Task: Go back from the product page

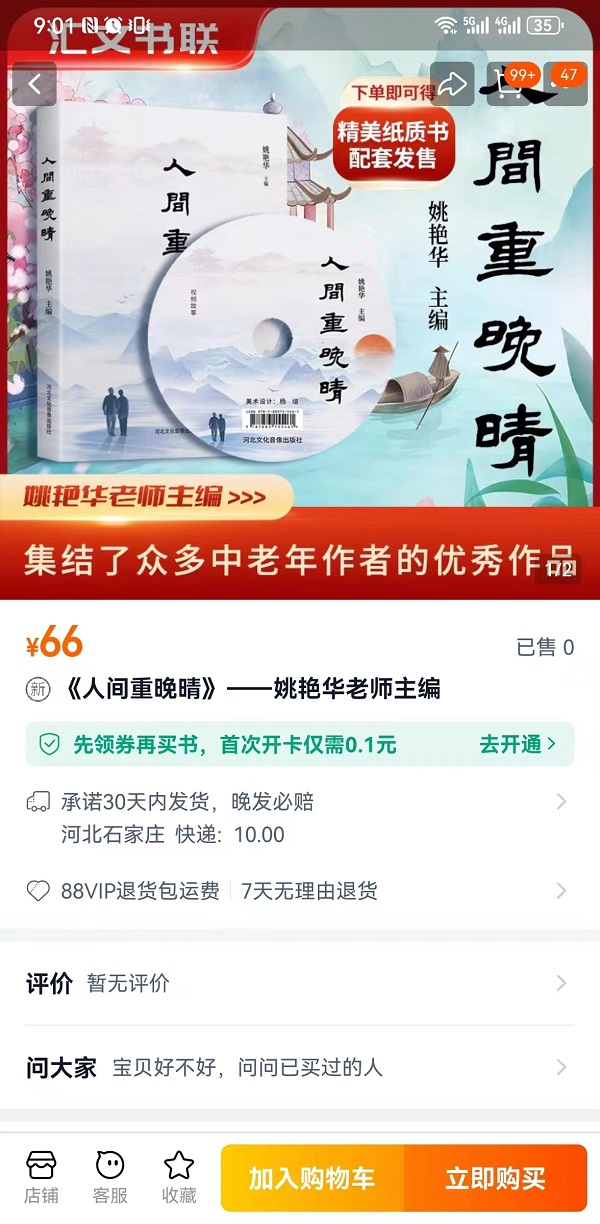Action: click(35, 84)
